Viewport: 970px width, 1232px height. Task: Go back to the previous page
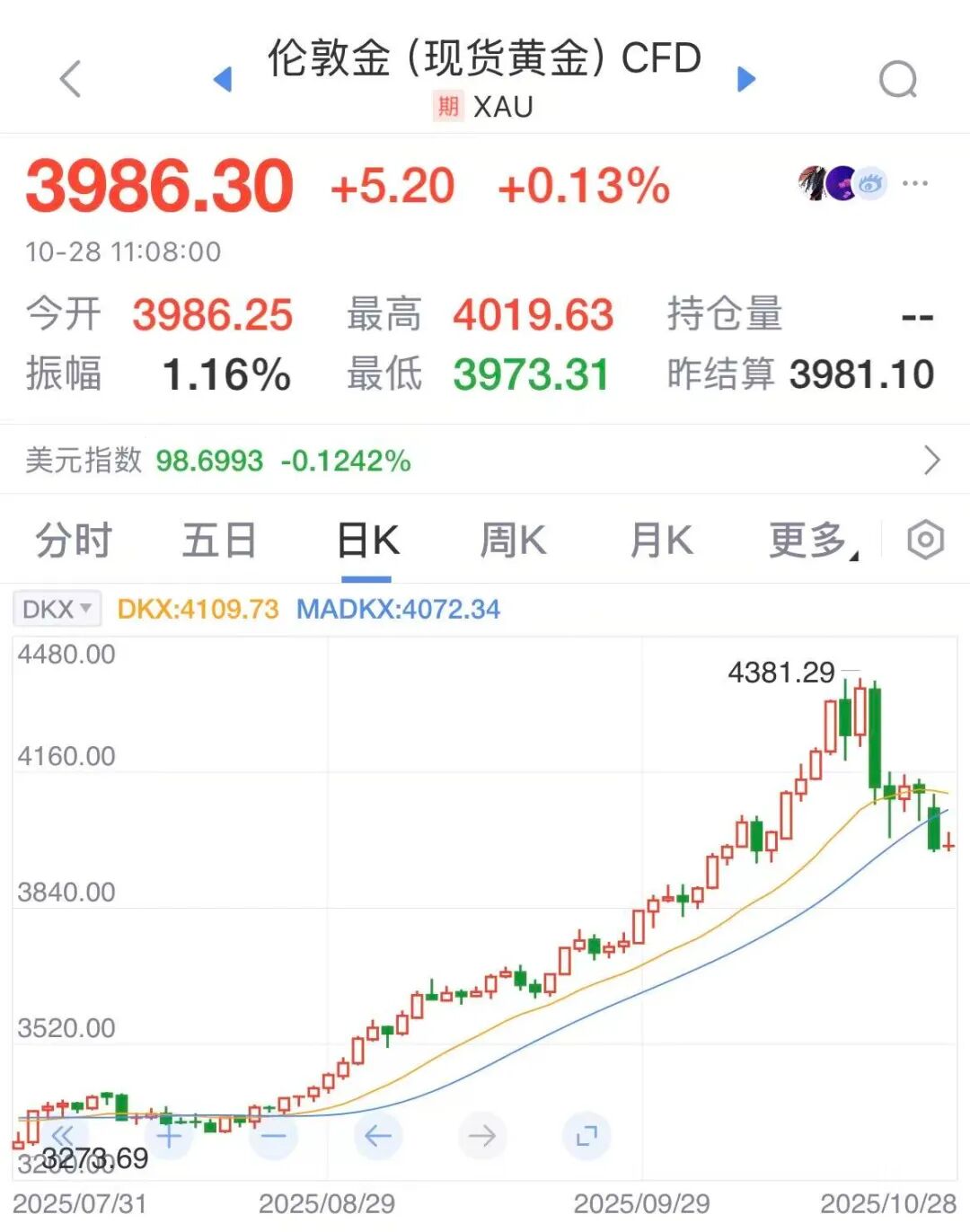(x=70, y=79)
